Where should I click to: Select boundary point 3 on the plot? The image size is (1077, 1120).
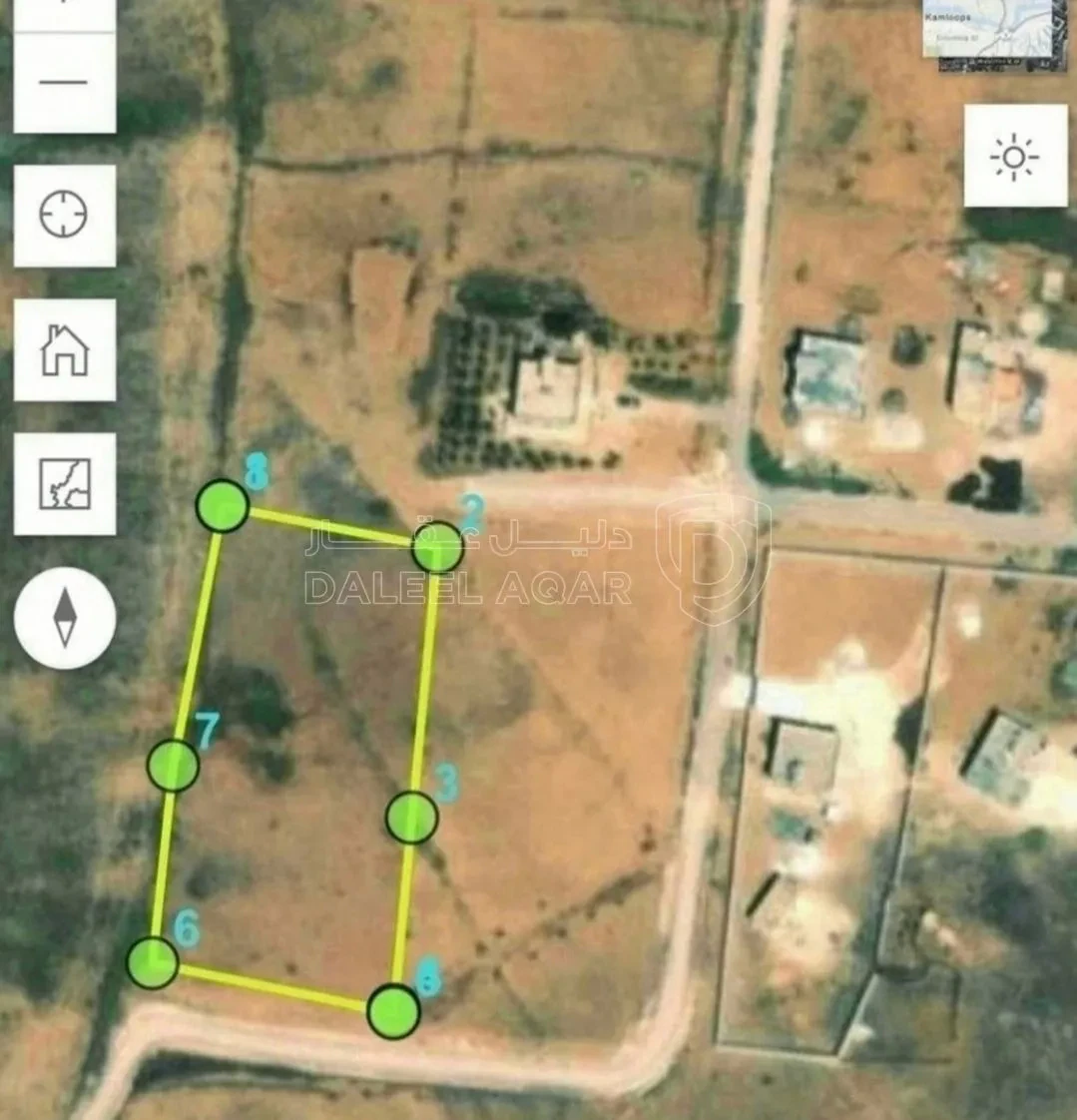point(411,818)
